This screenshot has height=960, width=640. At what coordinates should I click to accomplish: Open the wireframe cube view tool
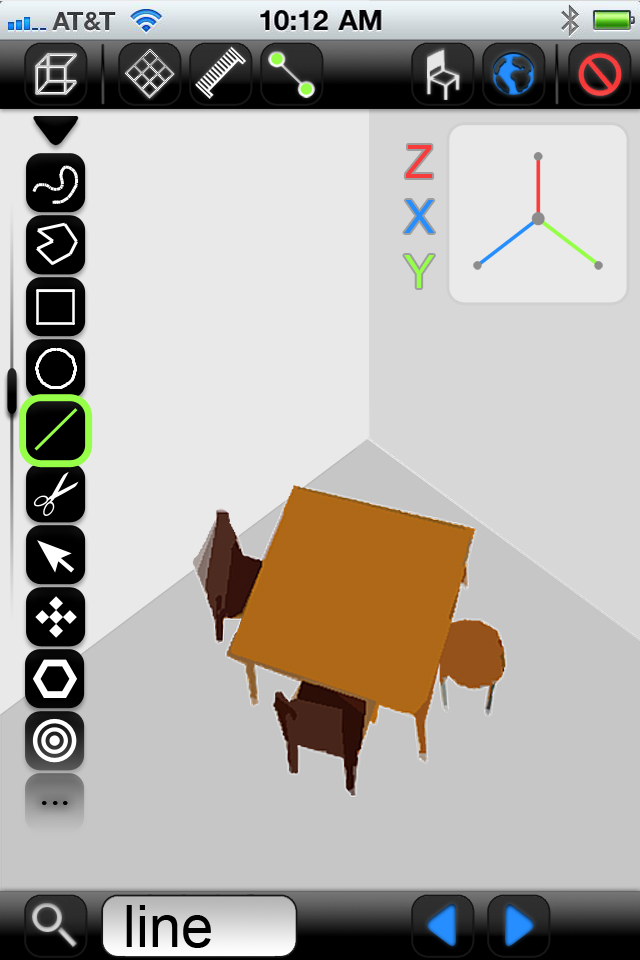click(x=55, y=74)
